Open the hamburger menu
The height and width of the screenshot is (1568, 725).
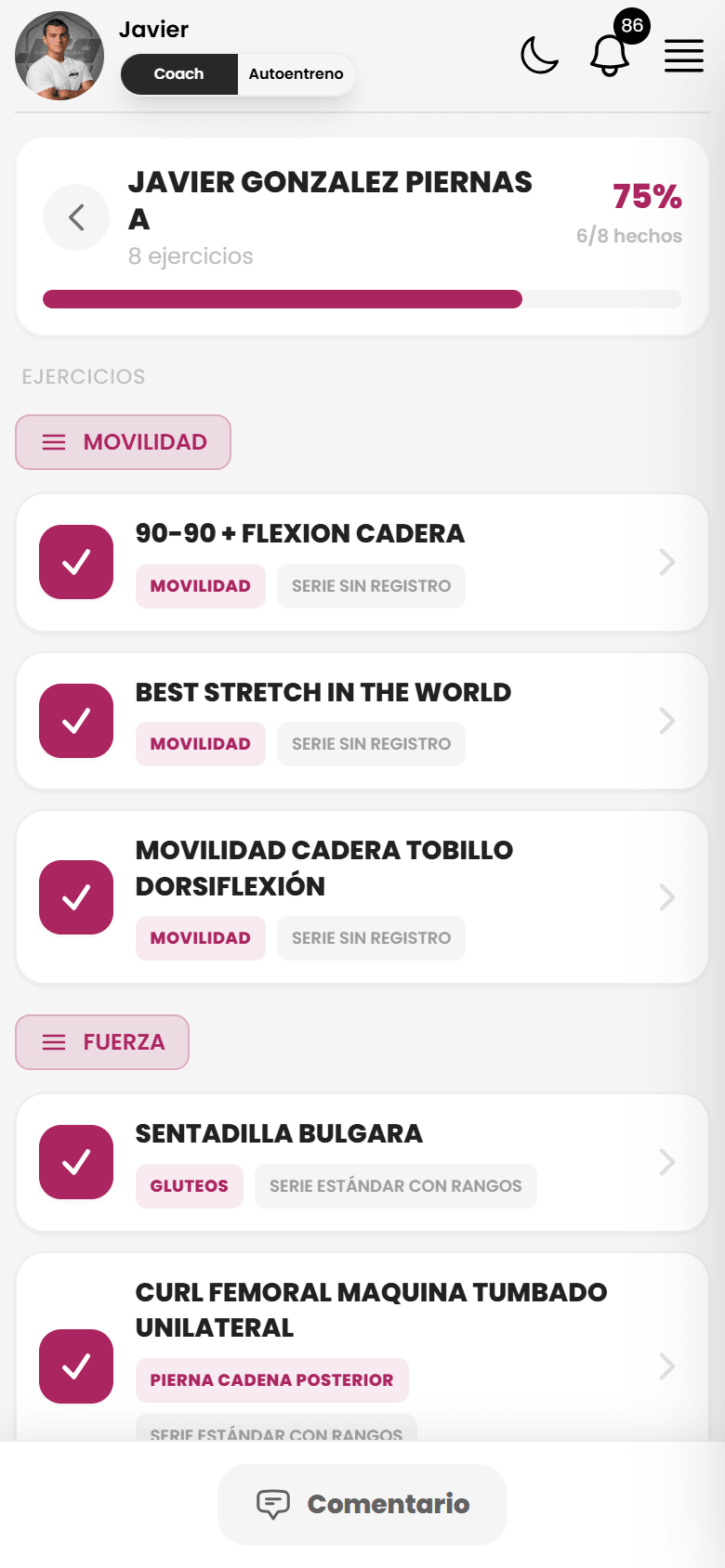tap(684, 56)
